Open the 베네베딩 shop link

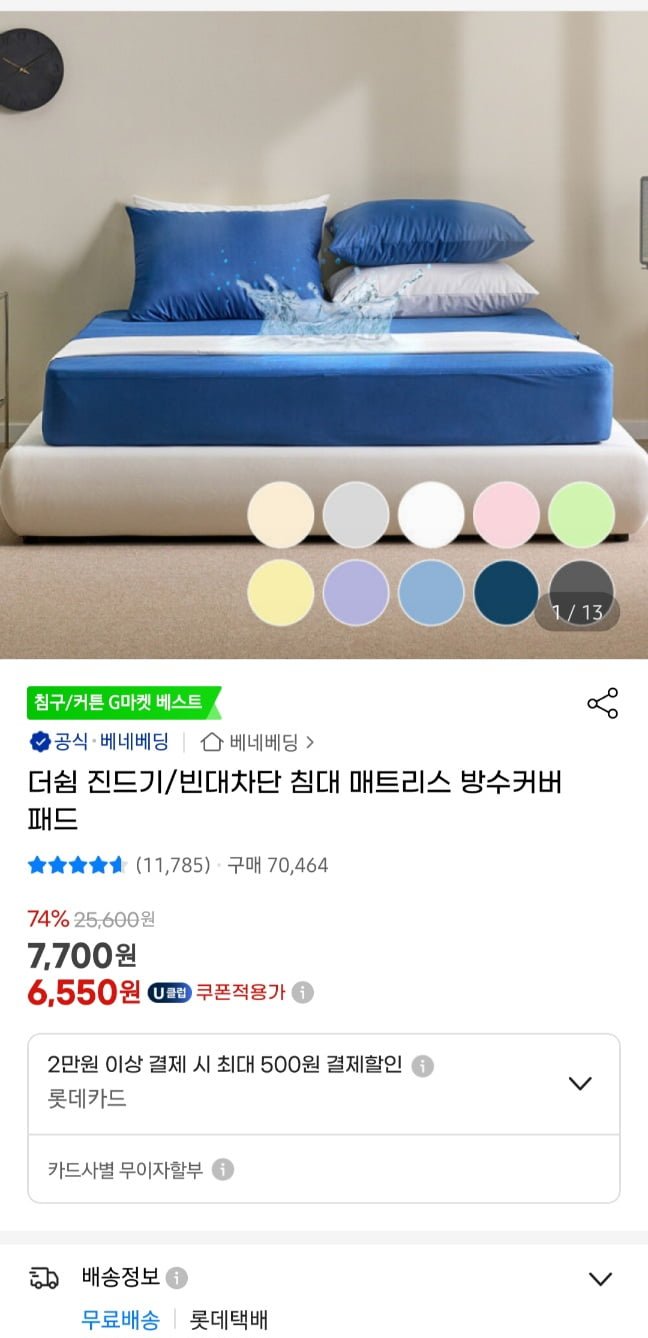[x=258, y=742]
